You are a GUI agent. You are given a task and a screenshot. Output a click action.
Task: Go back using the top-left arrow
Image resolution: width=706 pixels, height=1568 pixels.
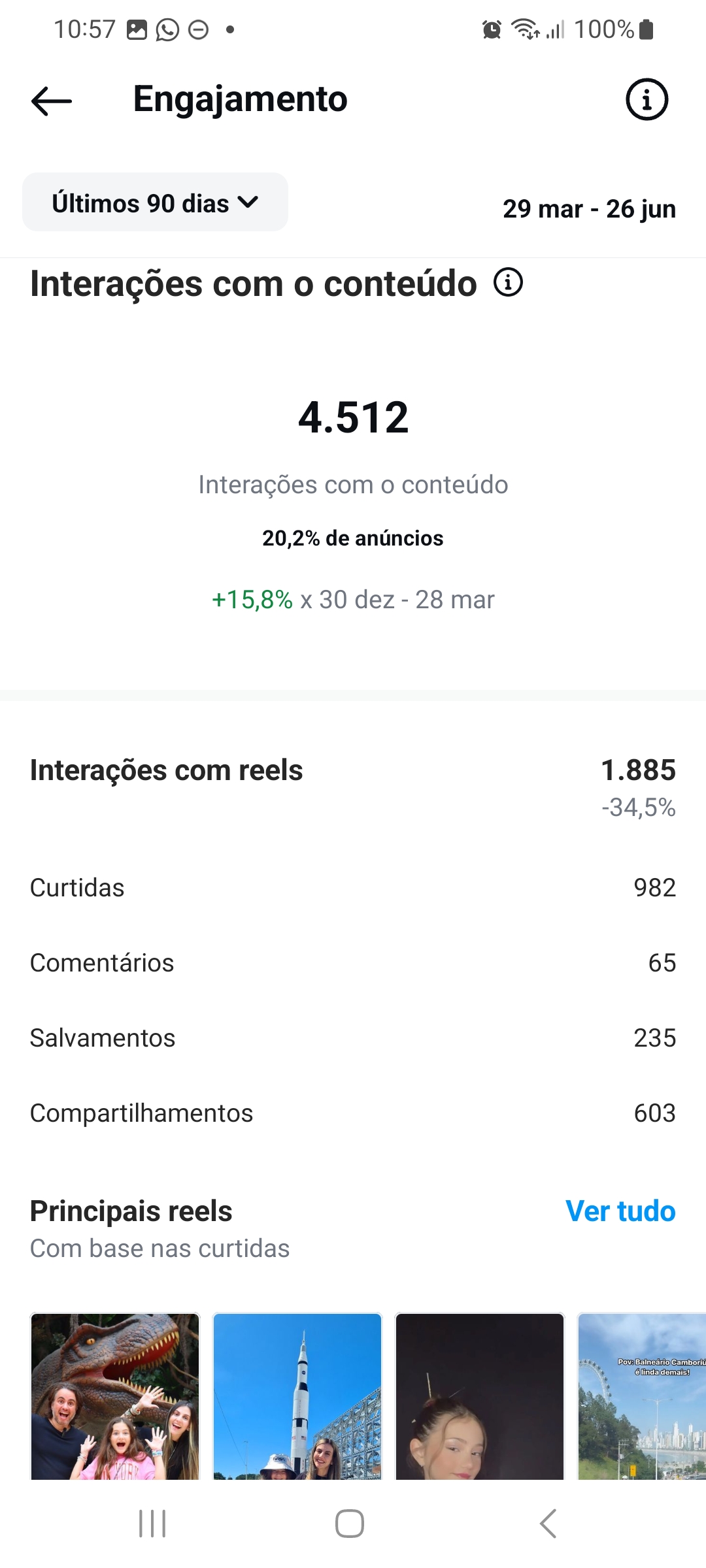coord(51,101)
